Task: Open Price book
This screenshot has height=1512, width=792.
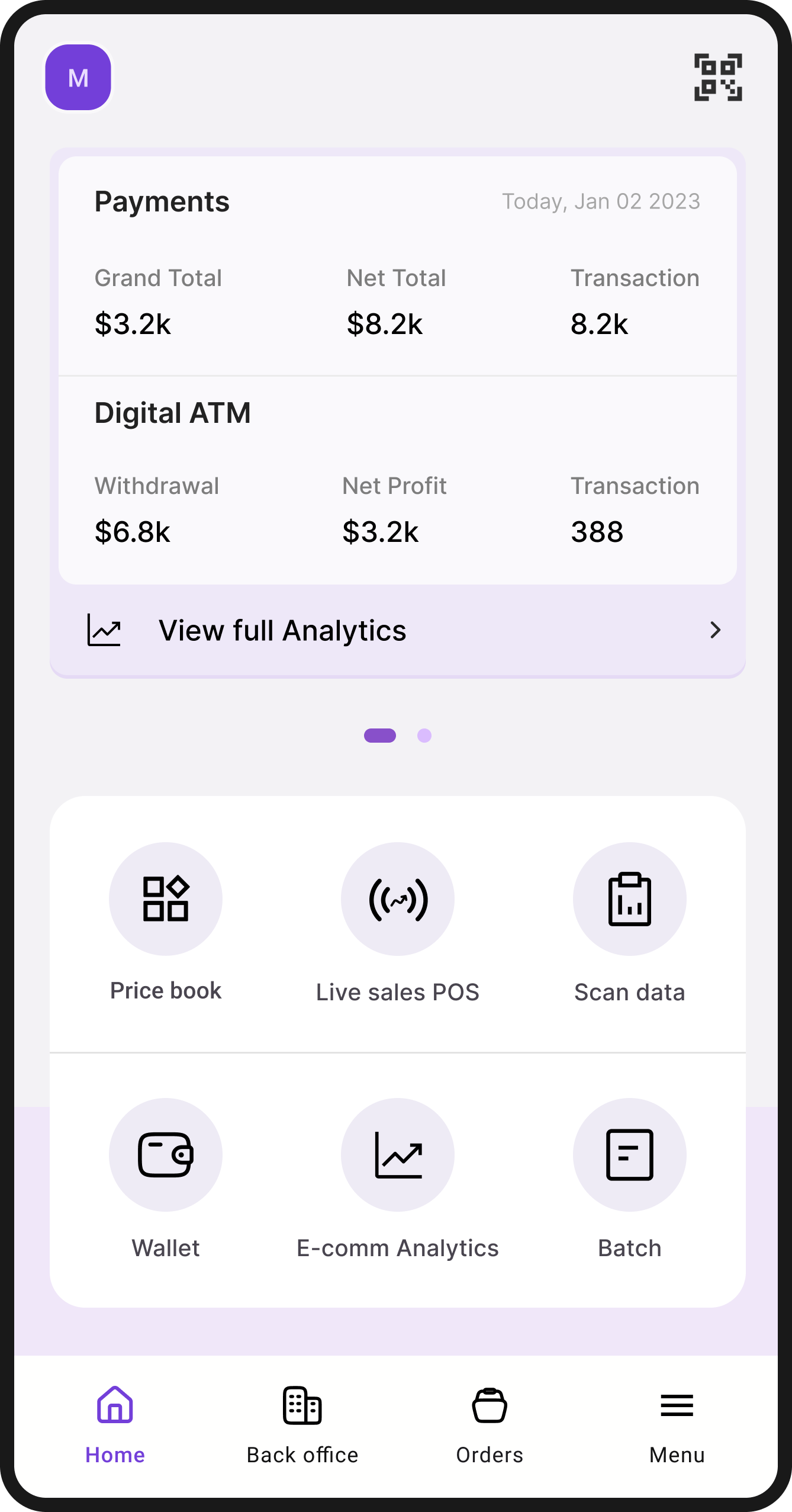Action: (x=166, y=899)
